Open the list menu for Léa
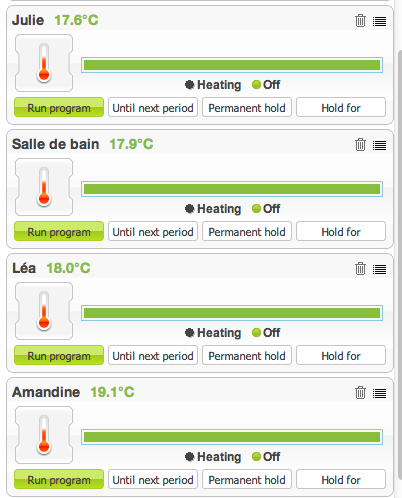This screenshot has height=498, width=402. (x=379, y=269)
